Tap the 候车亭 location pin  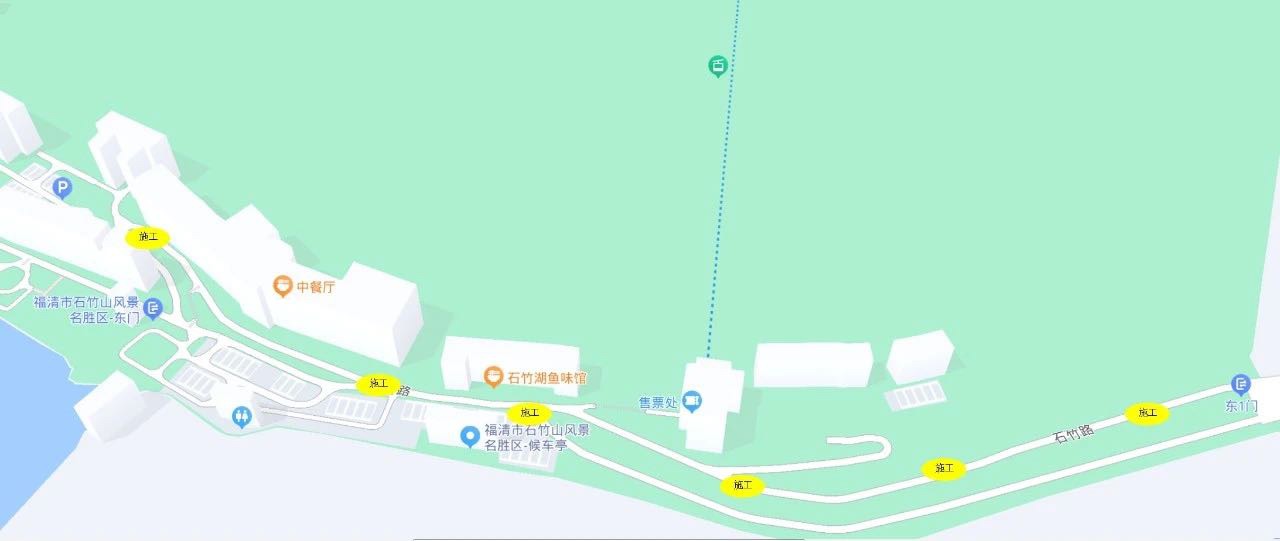[468, 436]
